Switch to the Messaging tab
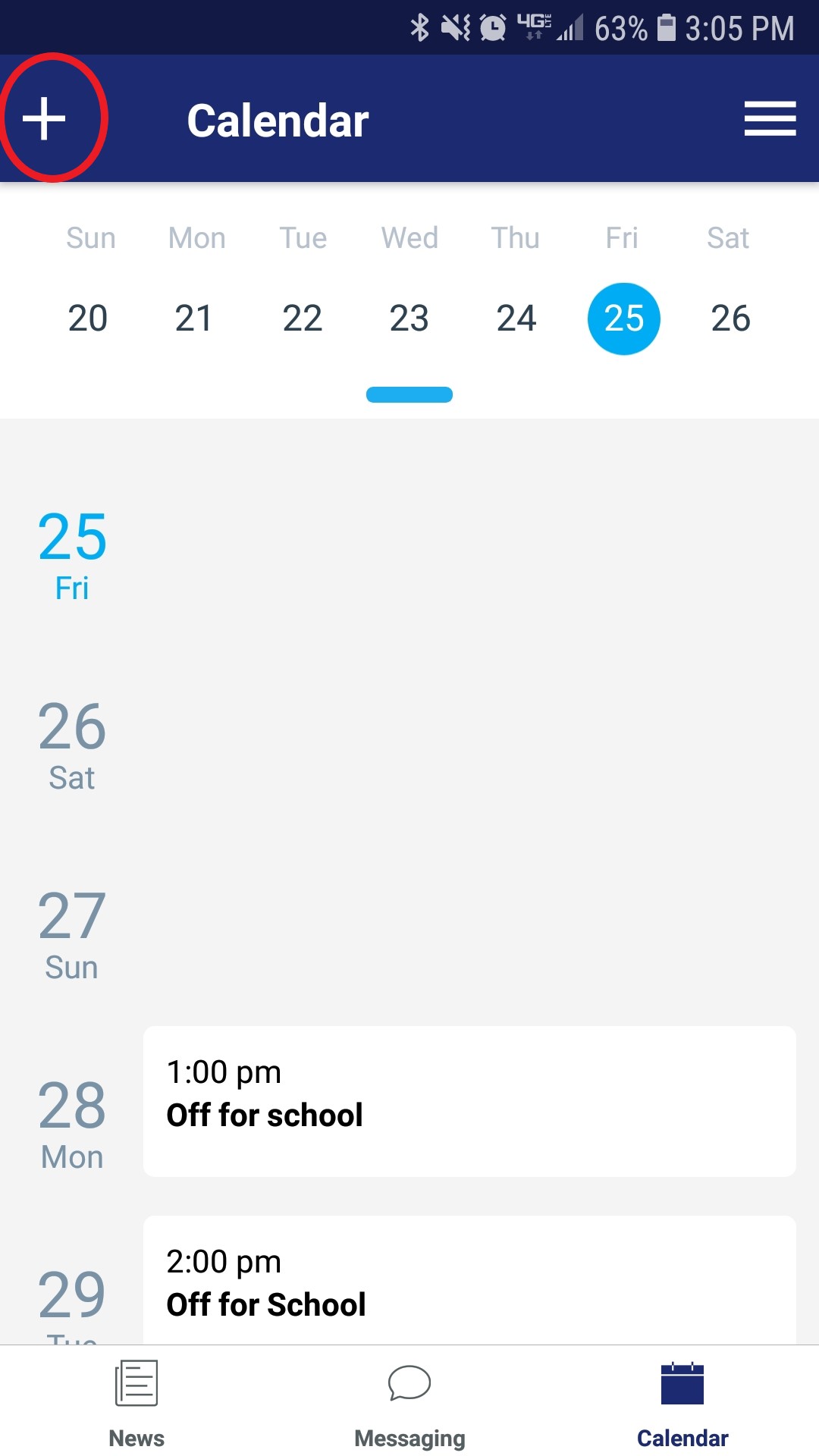This screenshot has width=819, height=1456. click(409, 1403)
